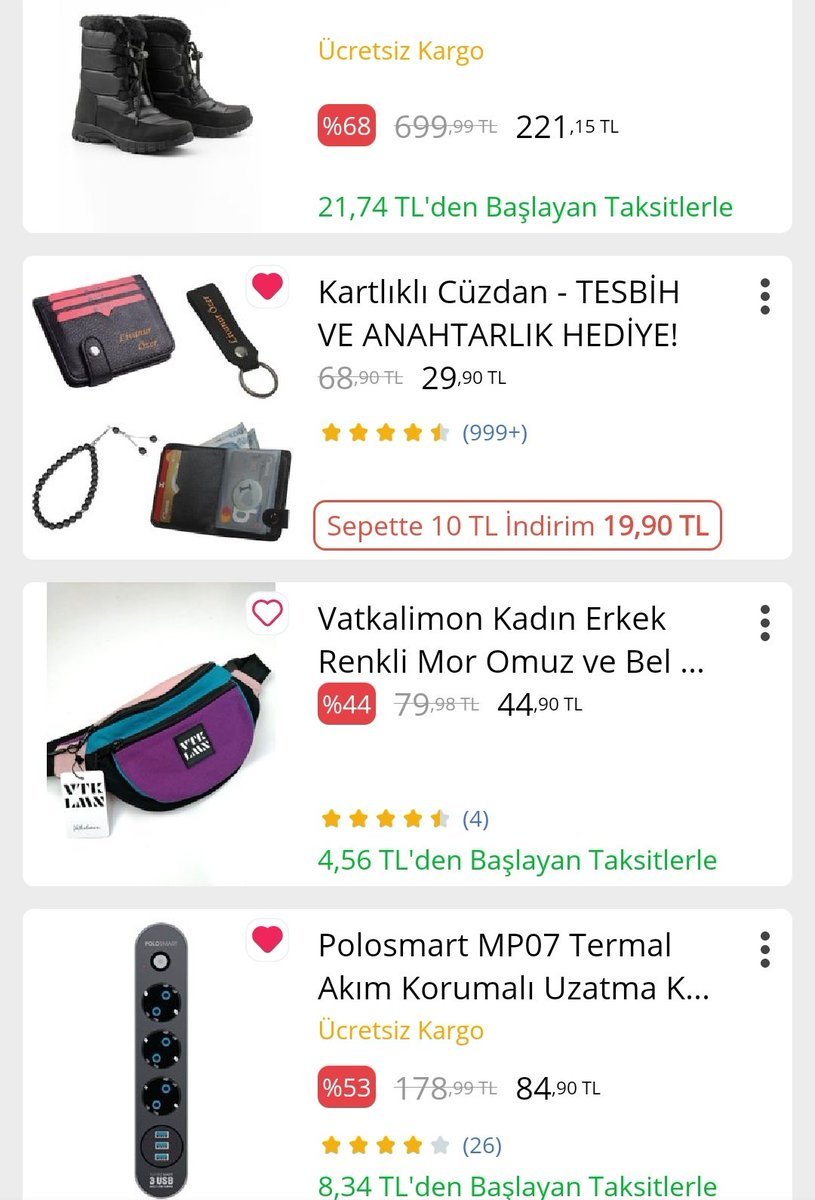
Task: Open the Kartlıklı Cüzdan product card
Action: (497, 314)
